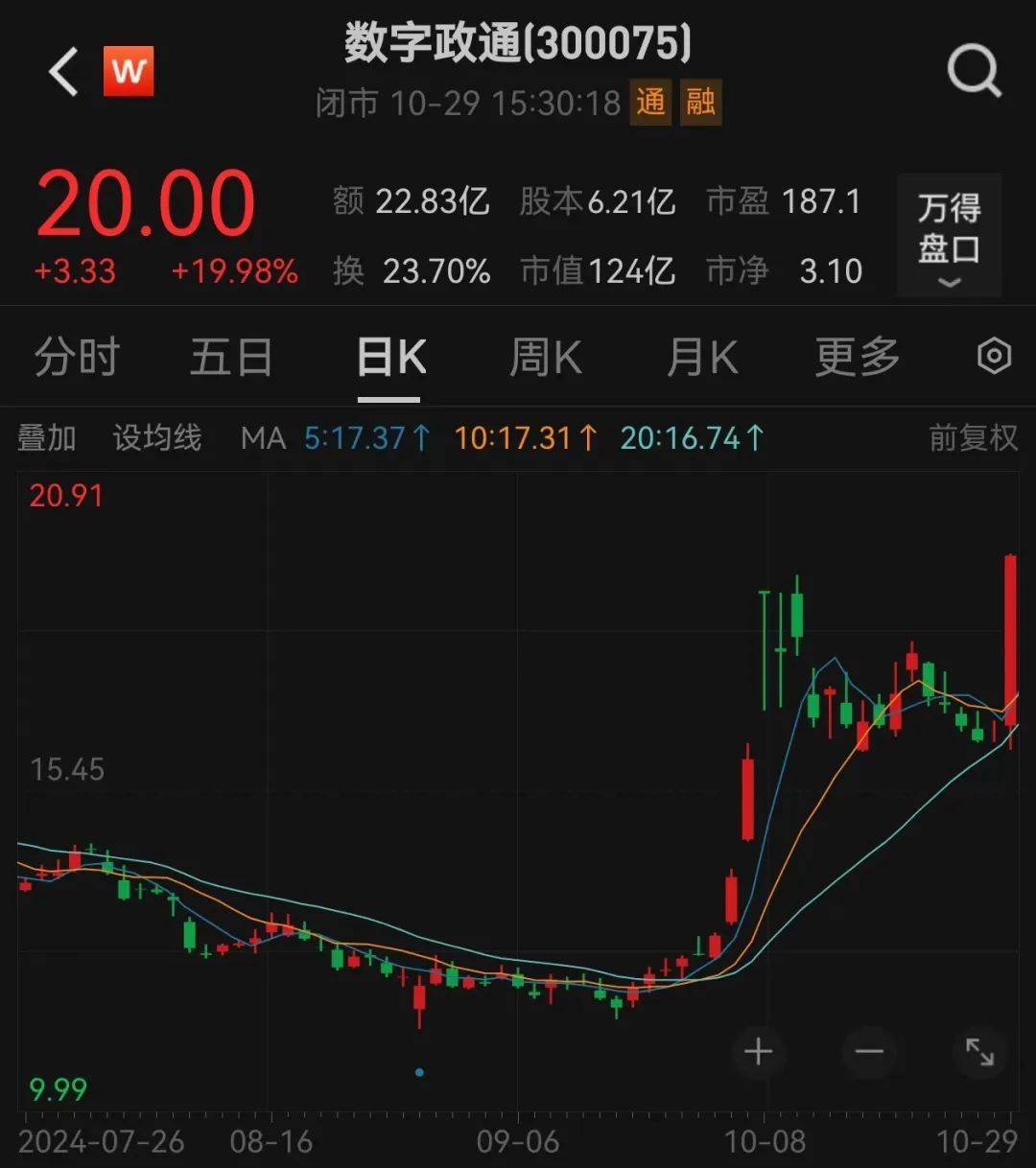The image size is (1036, 1168).
Task: Open the stock search magnifier
Action: [975, 69]
